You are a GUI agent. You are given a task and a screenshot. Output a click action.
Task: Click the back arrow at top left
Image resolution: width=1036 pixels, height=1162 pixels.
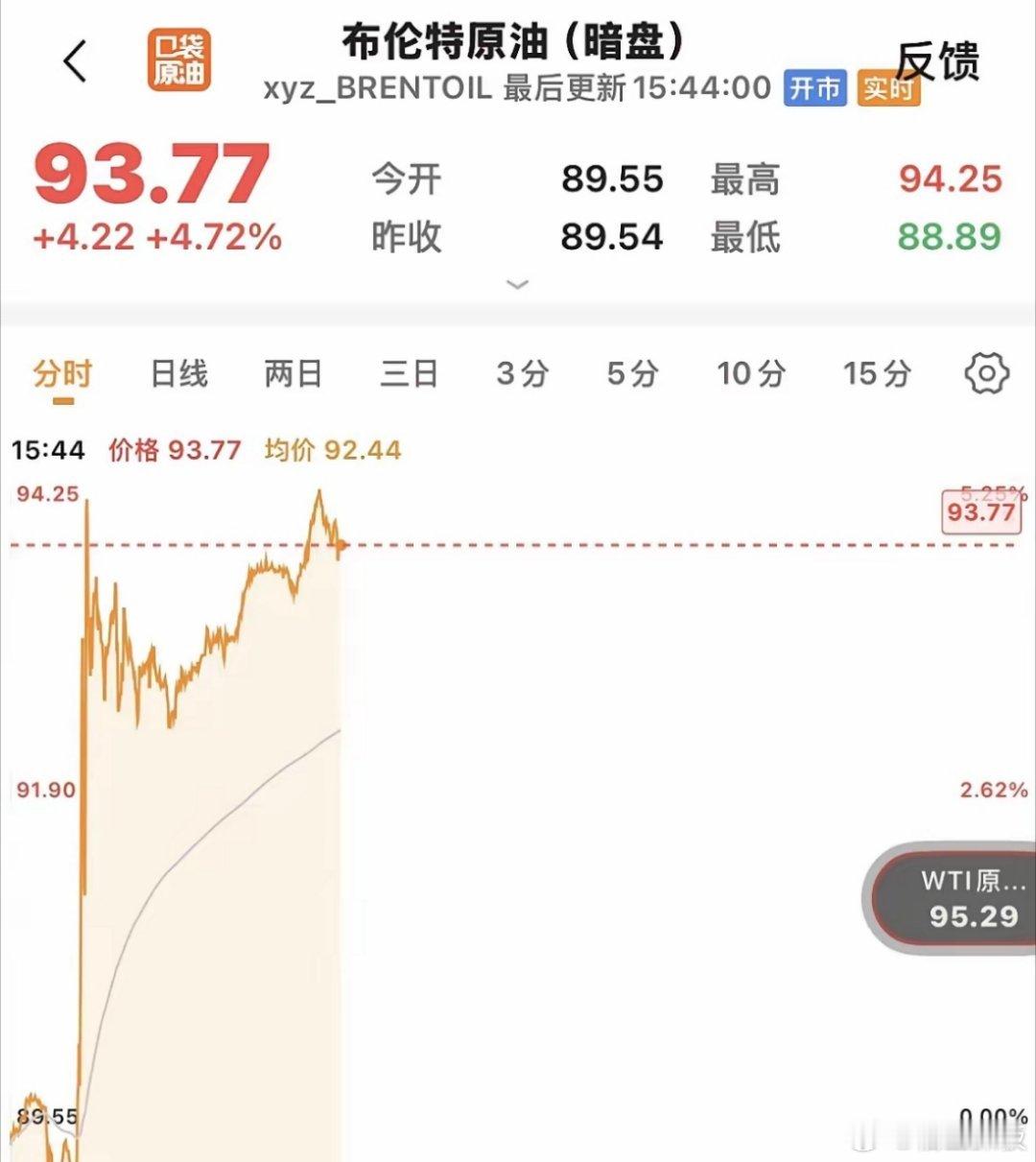pyautogui.click(x=75, y=59)
